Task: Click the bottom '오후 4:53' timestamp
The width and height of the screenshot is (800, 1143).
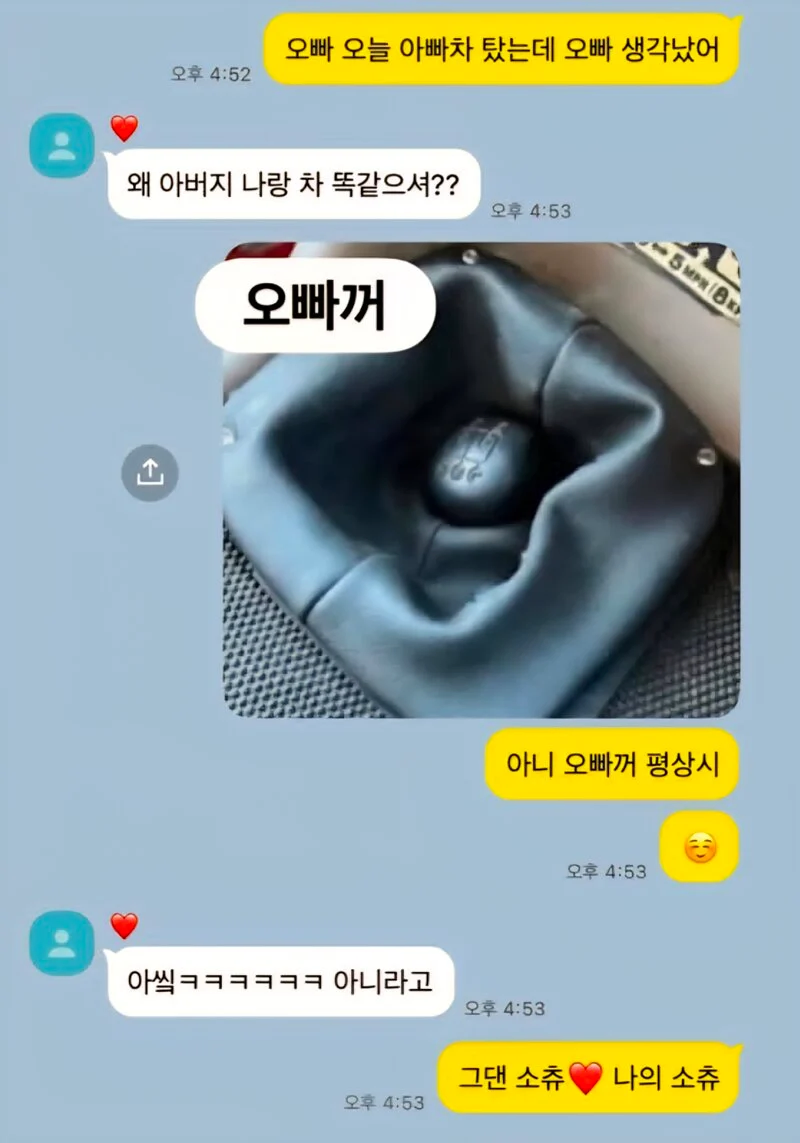Action: 385,1102
